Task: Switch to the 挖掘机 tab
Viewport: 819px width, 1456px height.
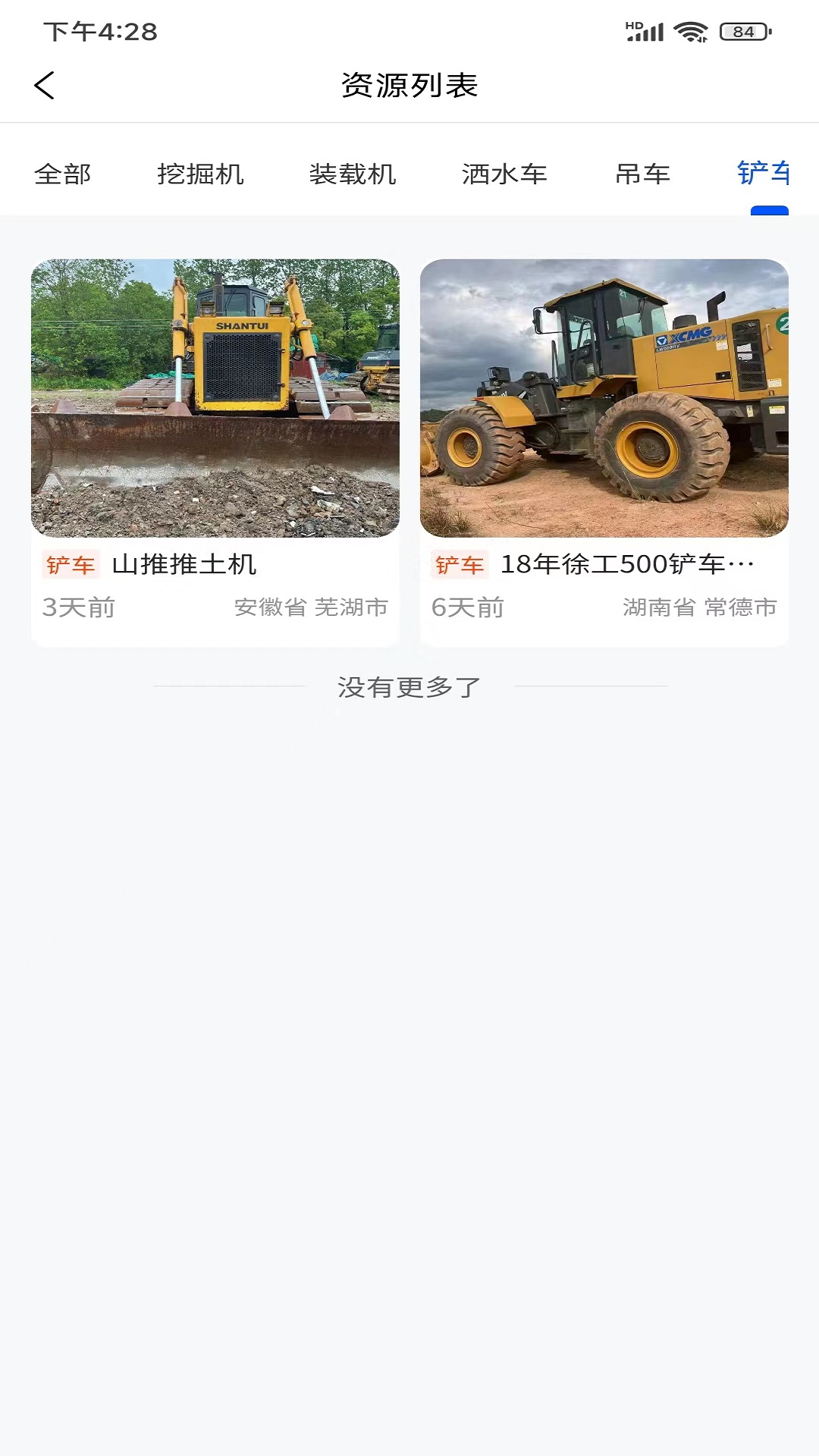Action: click(200, 174)
